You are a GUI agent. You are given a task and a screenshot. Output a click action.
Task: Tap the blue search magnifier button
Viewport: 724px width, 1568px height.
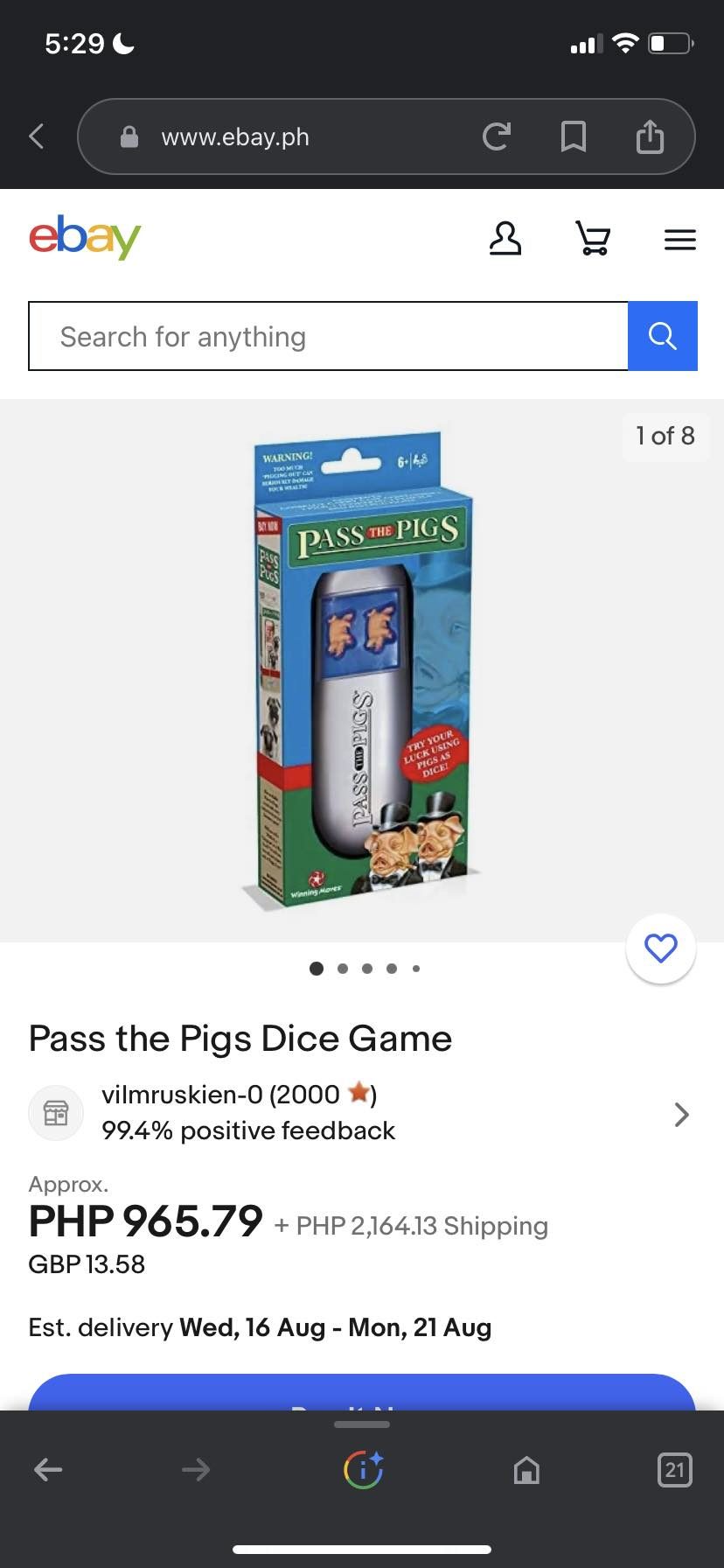click(x=662, y=336)
